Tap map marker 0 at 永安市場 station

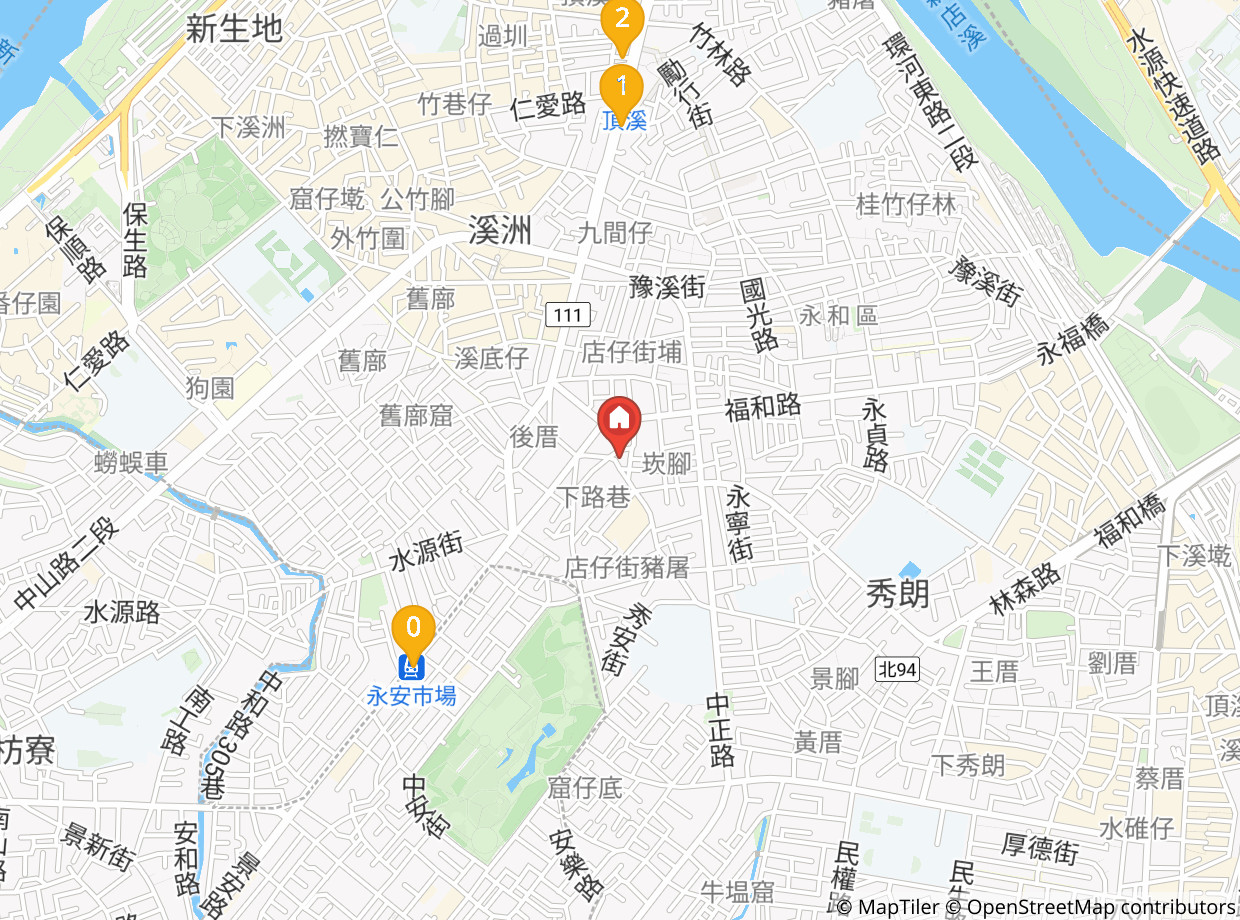coord(412,632)
